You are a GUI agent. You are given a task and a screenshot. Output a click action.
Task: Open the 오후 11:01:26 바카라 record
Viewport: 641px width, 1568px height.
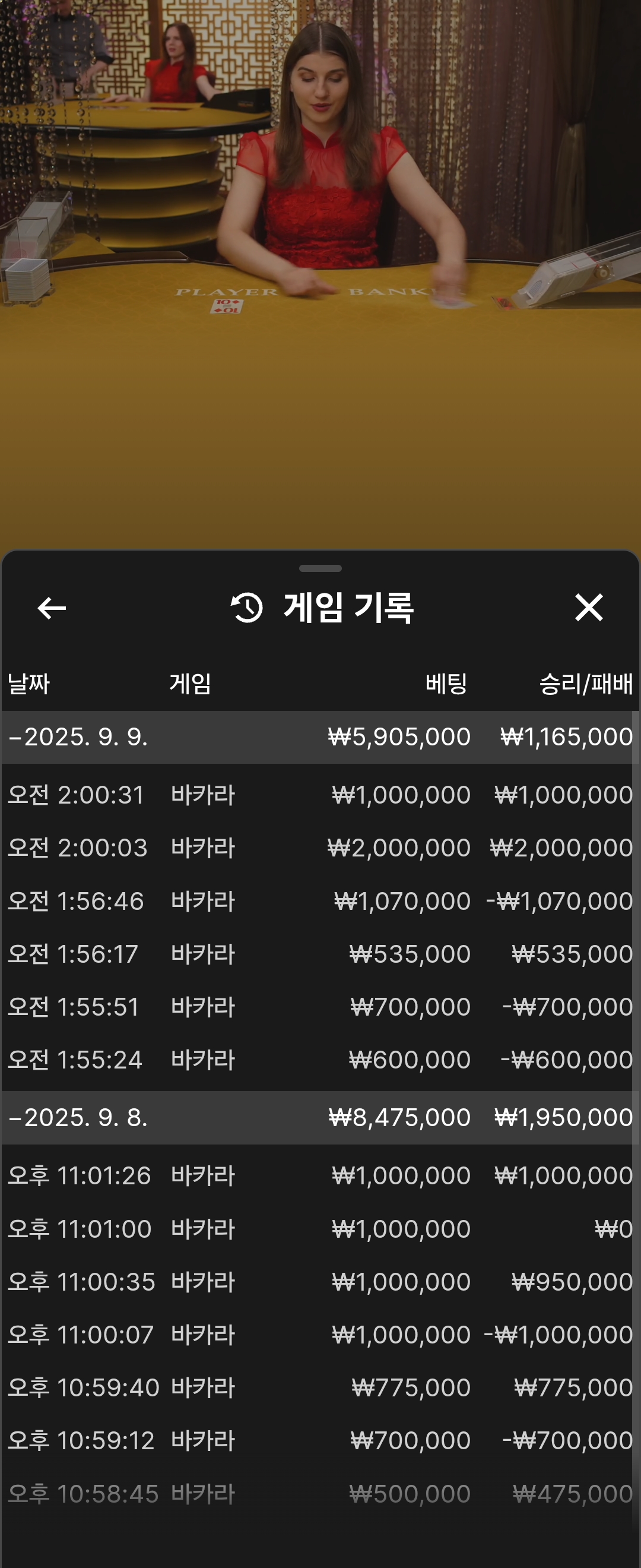(x=320, y=1175)
